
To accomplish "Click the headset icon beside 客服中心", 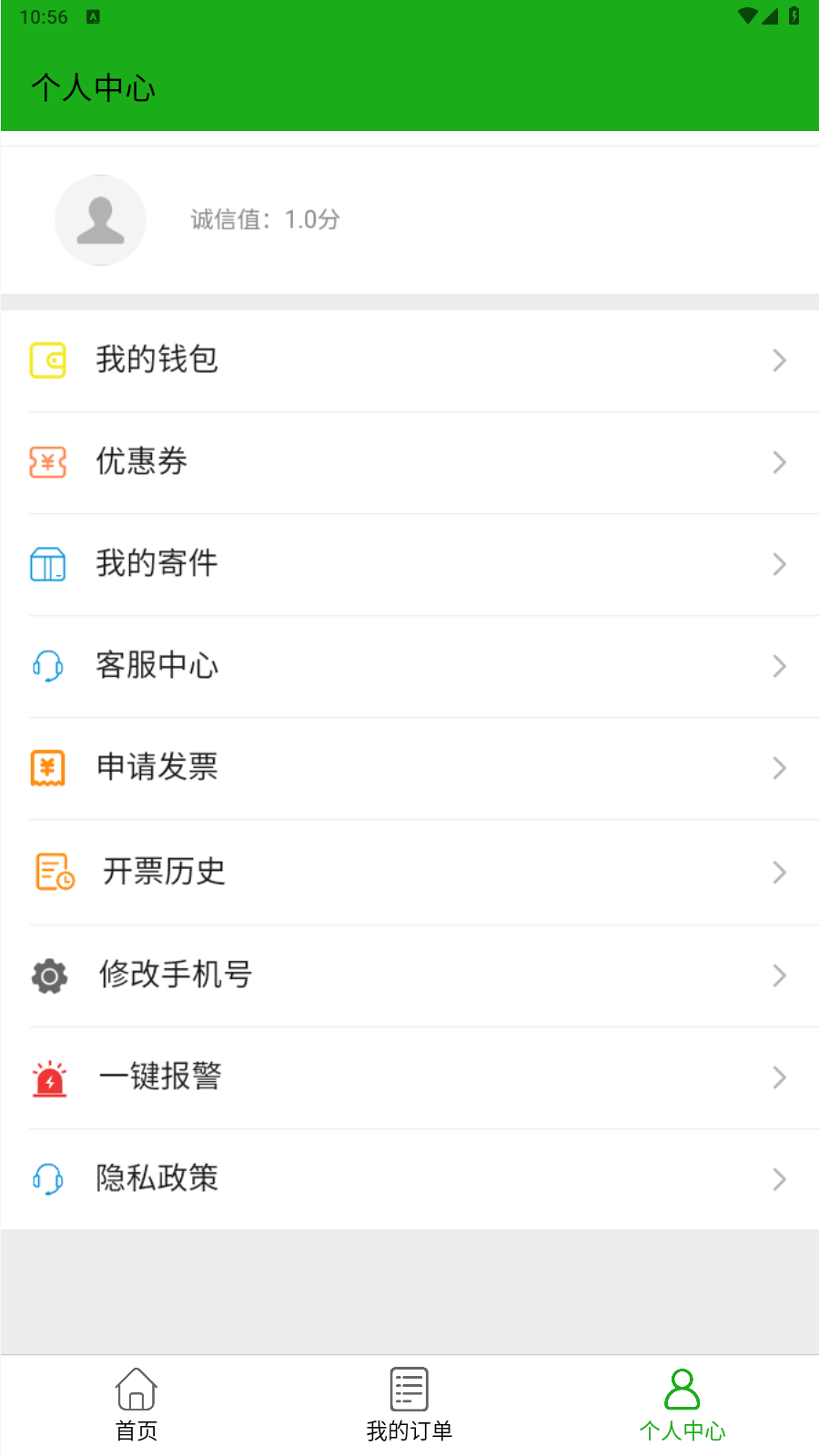I will 48,666.
